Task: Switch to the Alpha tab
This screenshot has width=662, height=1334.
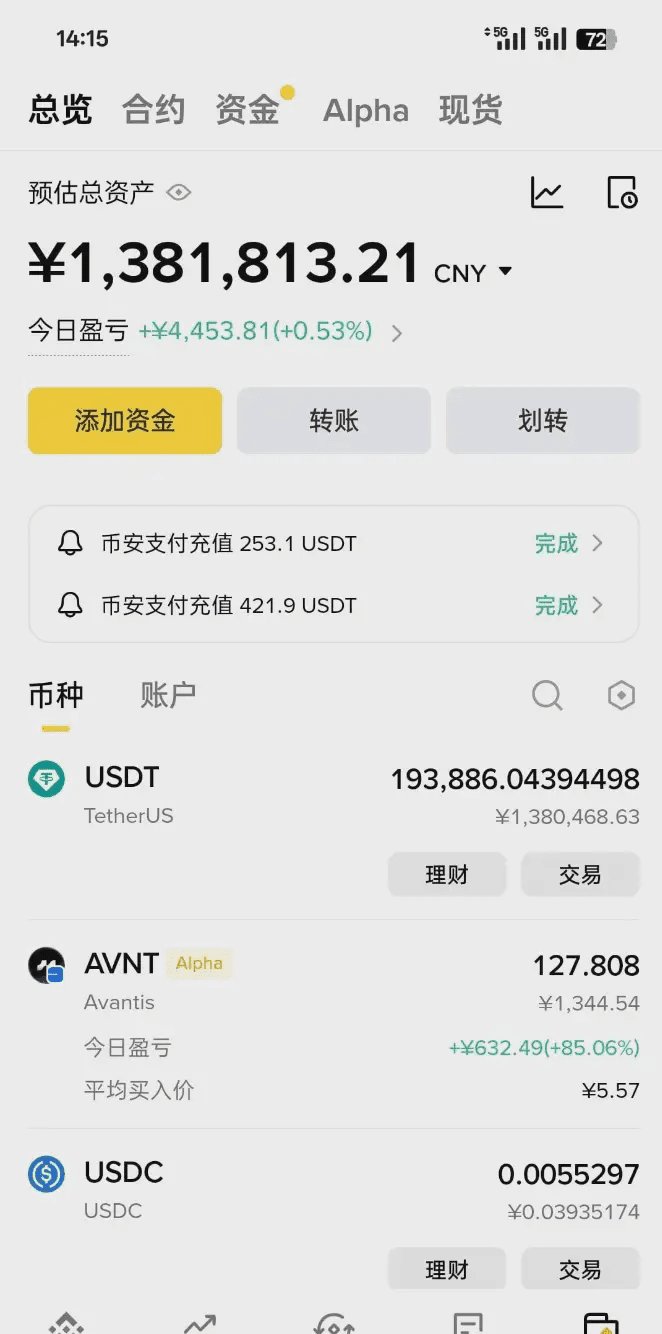Action: pos(366,110)
